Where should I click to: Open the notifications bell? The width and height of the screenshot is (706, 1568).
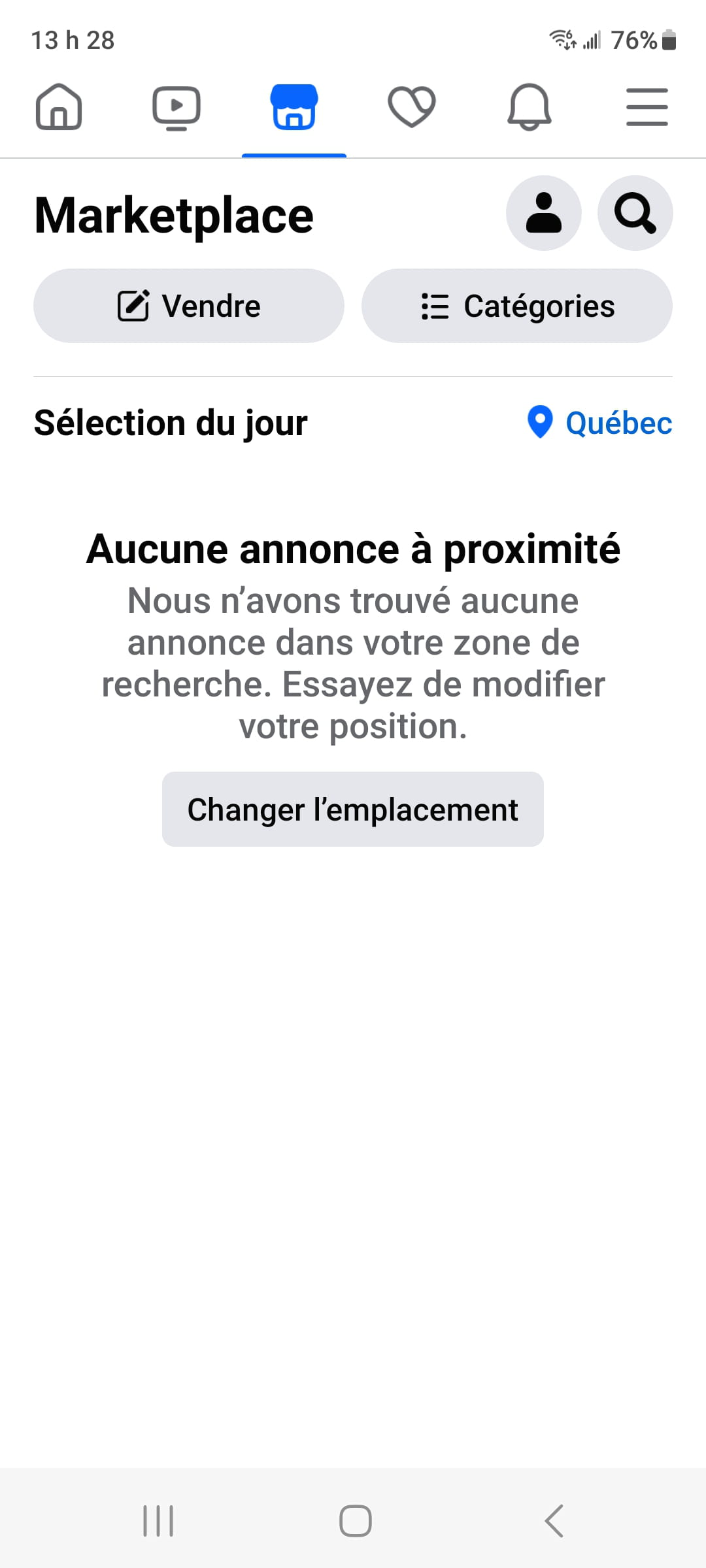(529, 107)
